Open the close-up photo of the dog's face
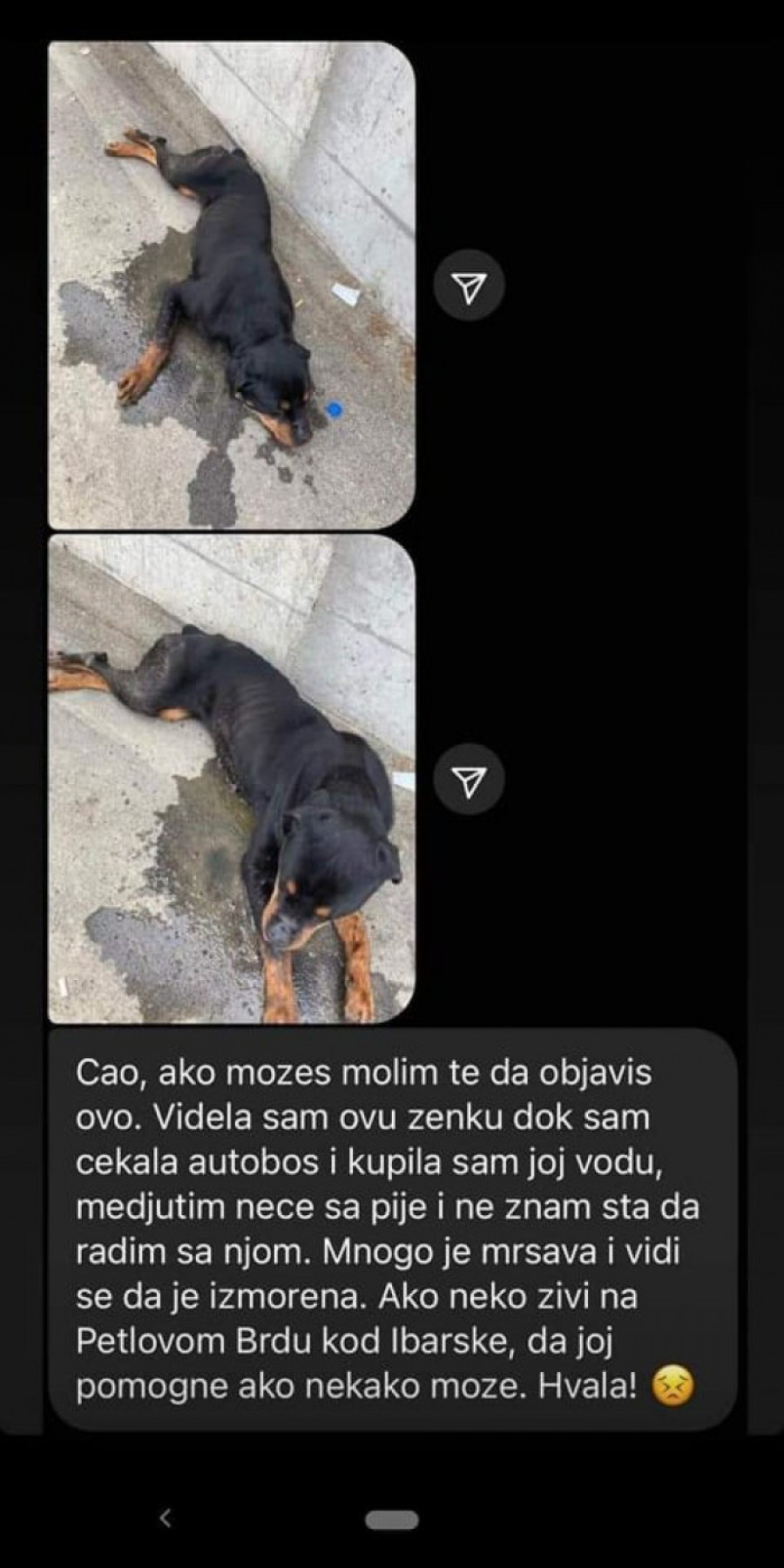This screenshot has width=784, height=1568. pyautogui.click(x=231, y=779)
